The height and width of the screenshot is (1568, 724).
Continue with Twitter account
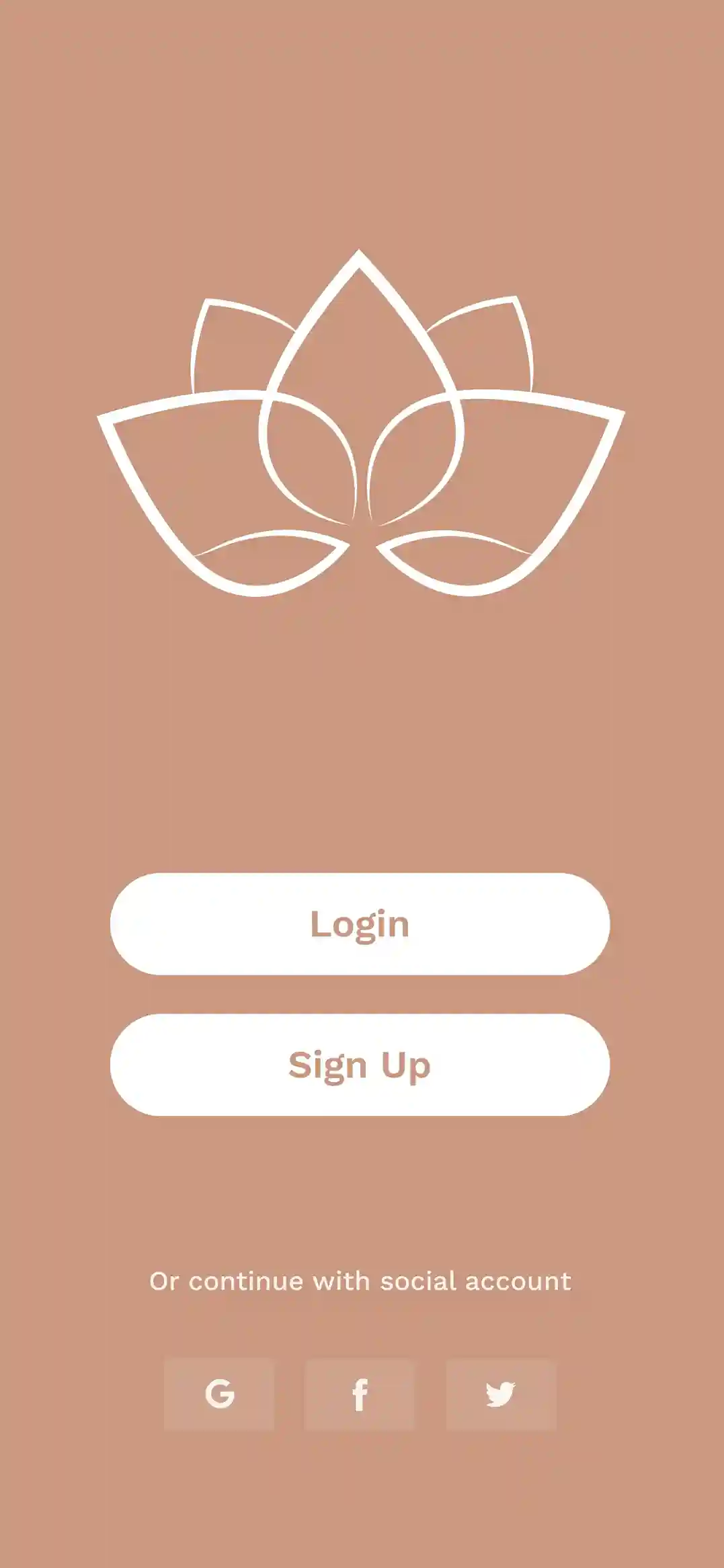pyautogui.click(x=501, y=1394)
